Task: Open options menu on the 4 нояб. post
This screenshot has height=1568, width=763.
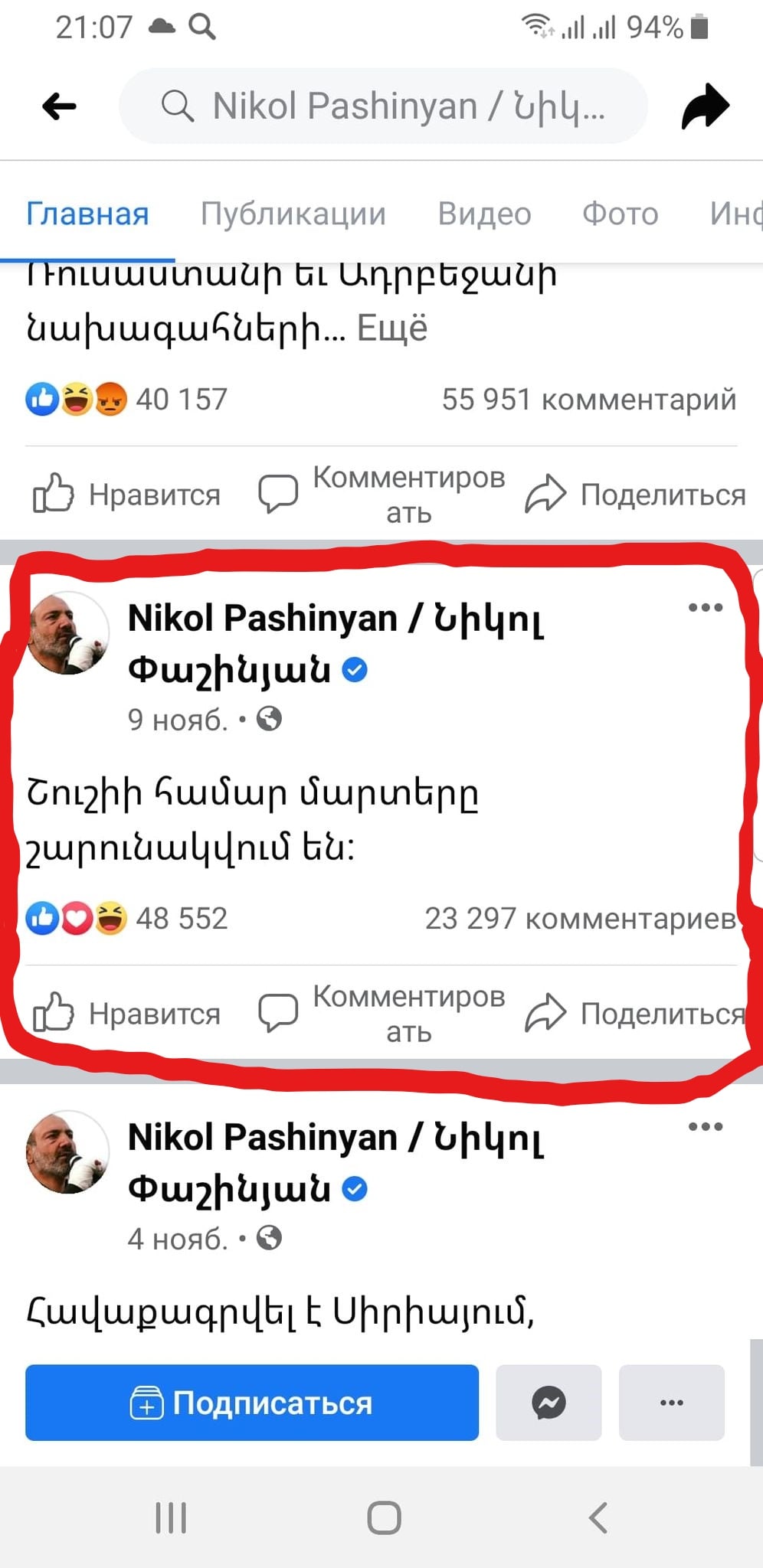Action: coord(705,1126)
